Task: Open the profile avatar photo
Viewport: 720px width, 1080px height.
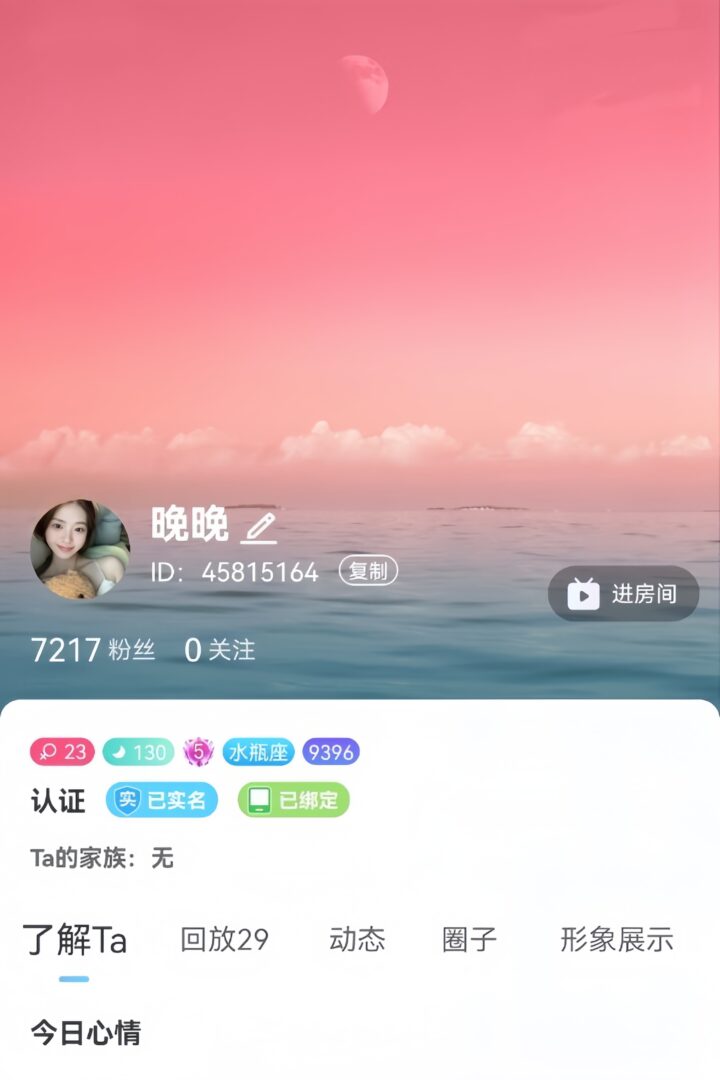Action: pos(80,549)
